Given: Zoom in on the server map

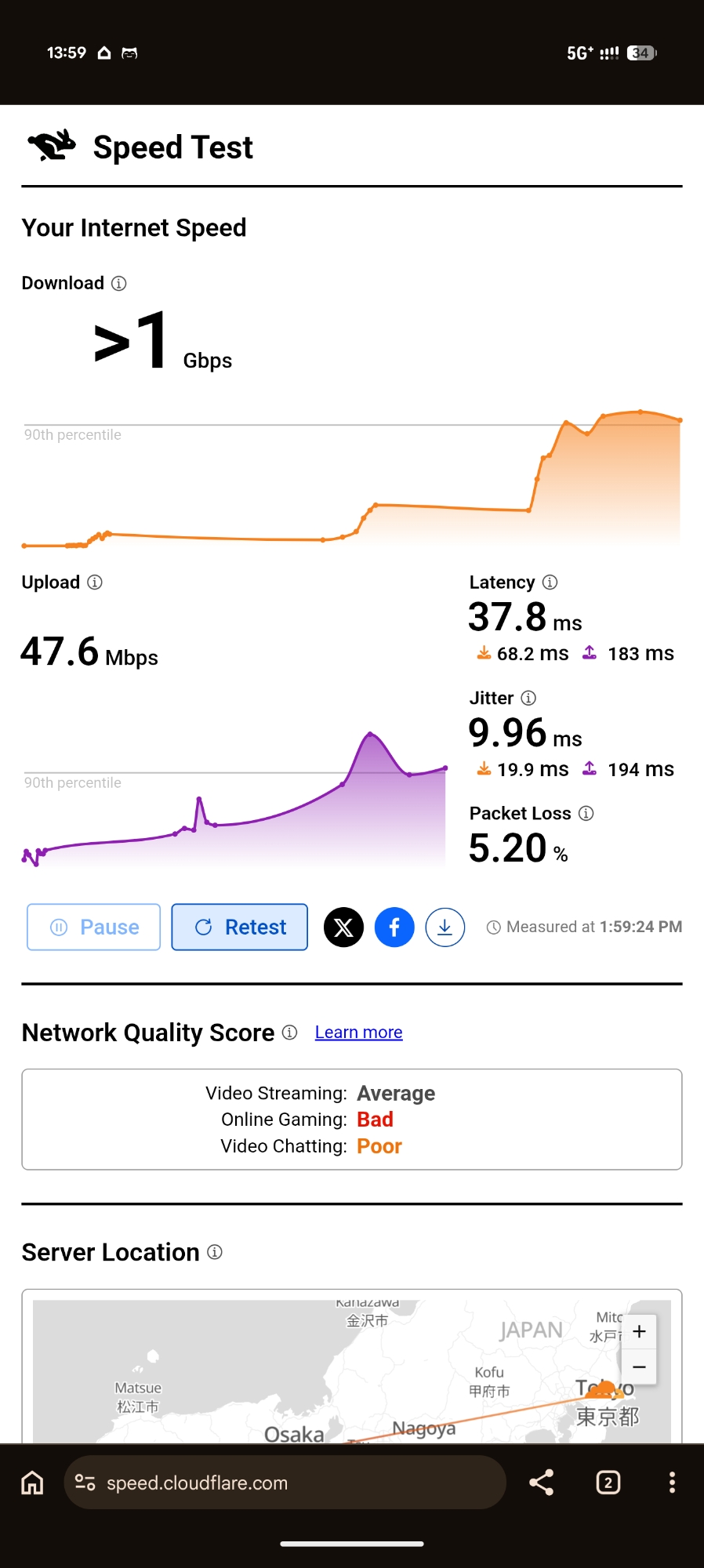Looking at the screenshot, I should click(639, 1331).
